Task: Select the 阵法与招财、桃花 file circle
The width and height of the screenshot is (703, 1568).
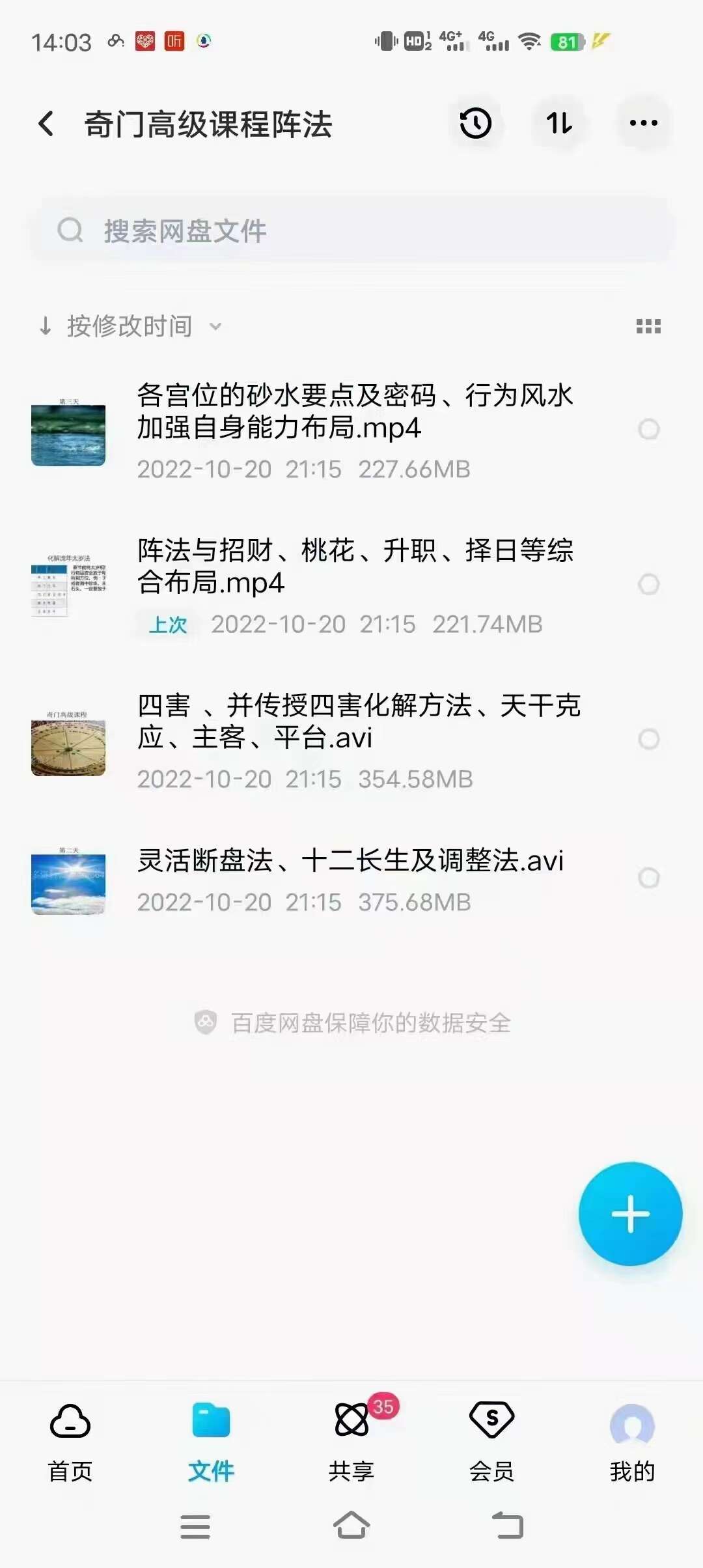Action: point(649,585)
